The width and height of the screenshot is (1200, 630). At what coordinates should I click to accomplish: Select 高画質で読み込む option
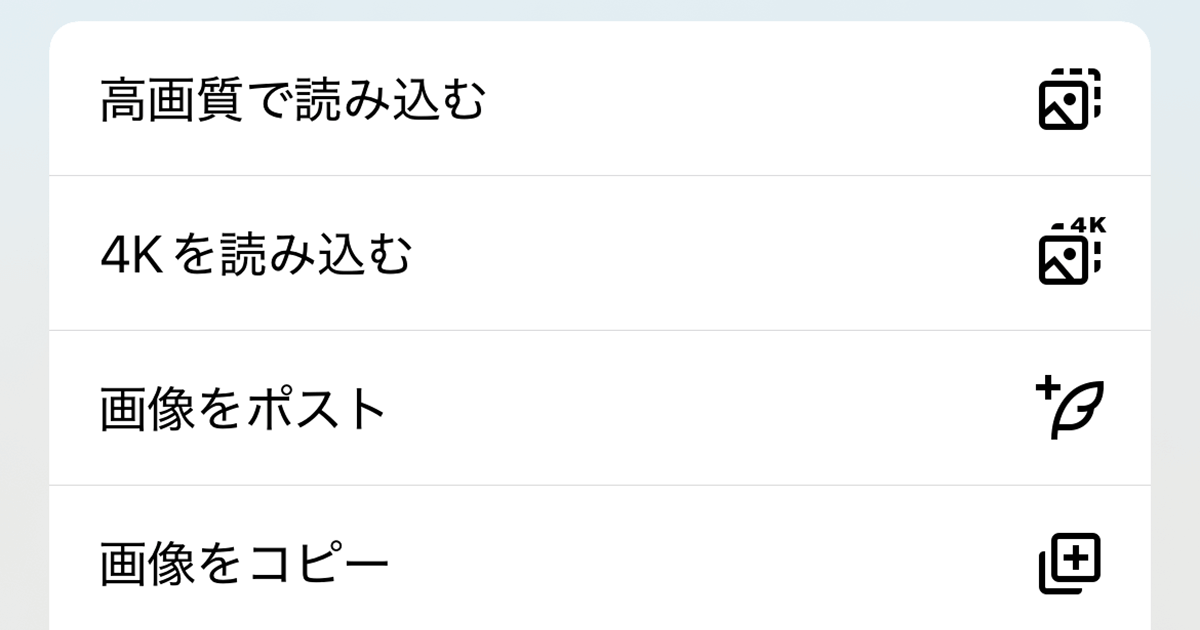click(x=292, y=101)
